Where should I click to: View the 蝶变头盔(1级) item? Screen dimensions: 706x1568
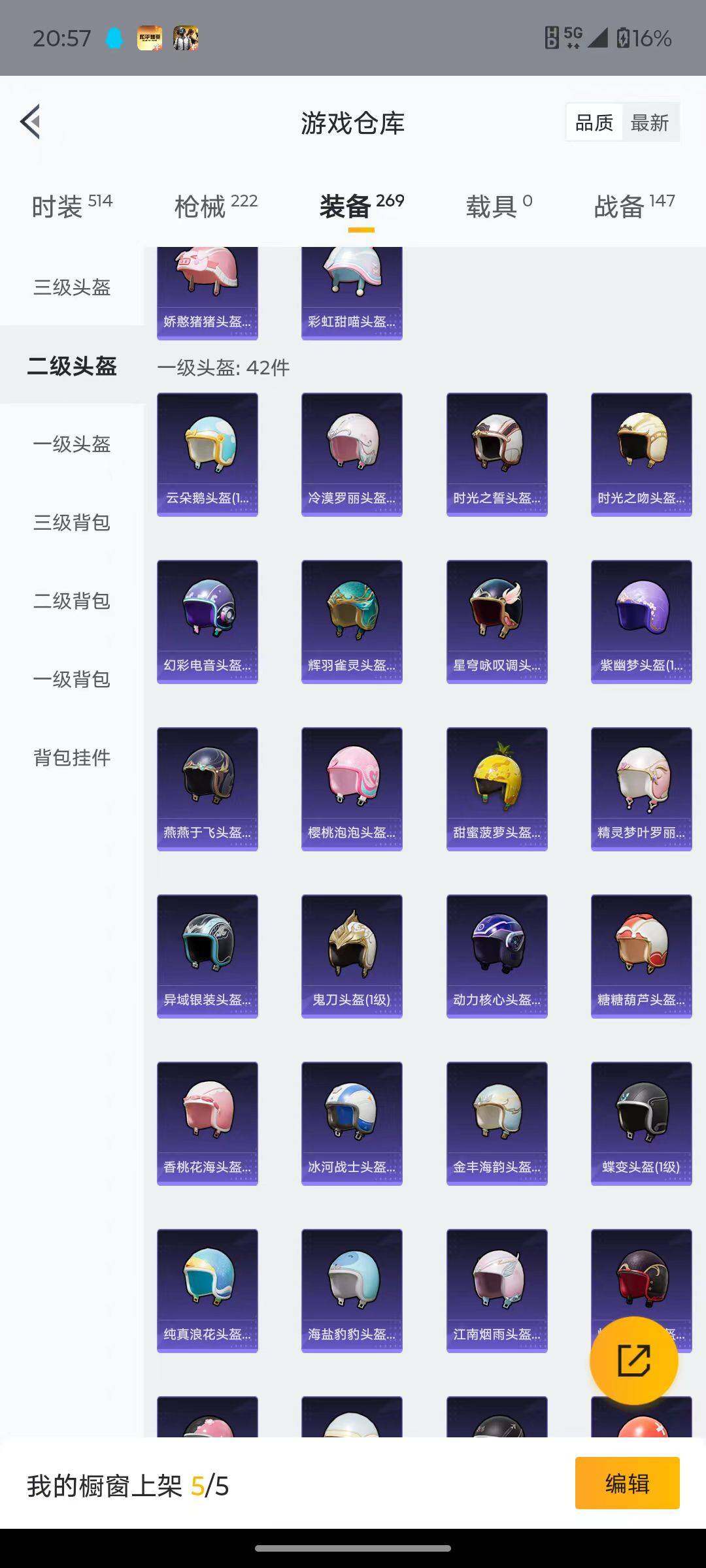coord(641,1123)
